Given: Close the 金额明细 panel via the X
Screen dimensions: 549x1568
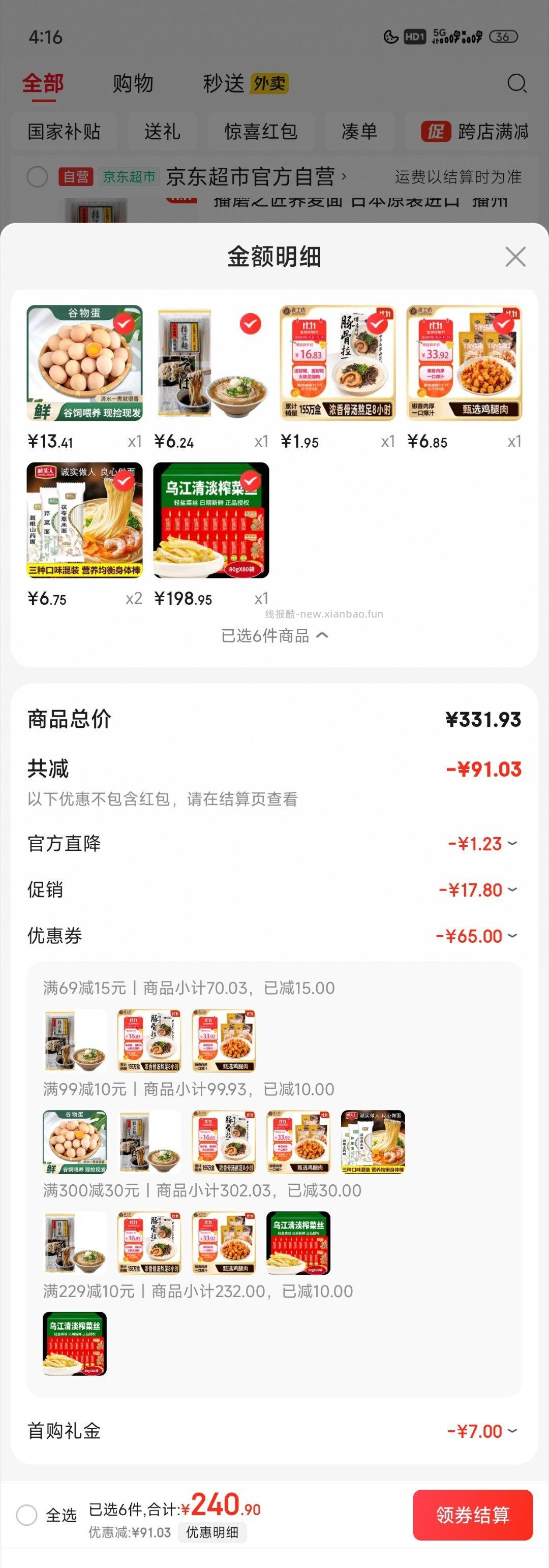Looking at the screenshot, I should [x=515, y=257].
